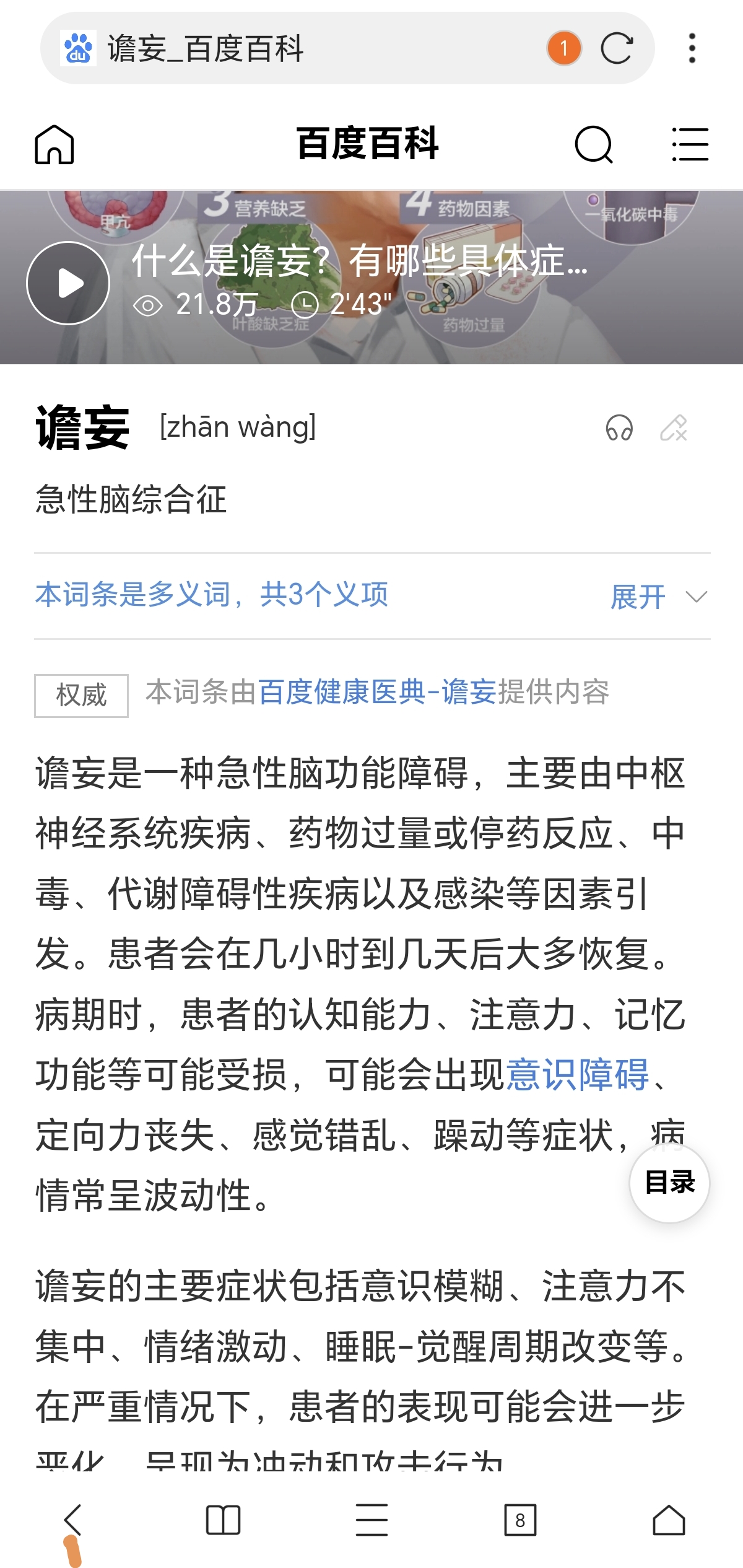Image resolution: width=743 pixels, height=1568 pixels.
Task: Open the browser bookmarks
Action: click(222, 1520)
